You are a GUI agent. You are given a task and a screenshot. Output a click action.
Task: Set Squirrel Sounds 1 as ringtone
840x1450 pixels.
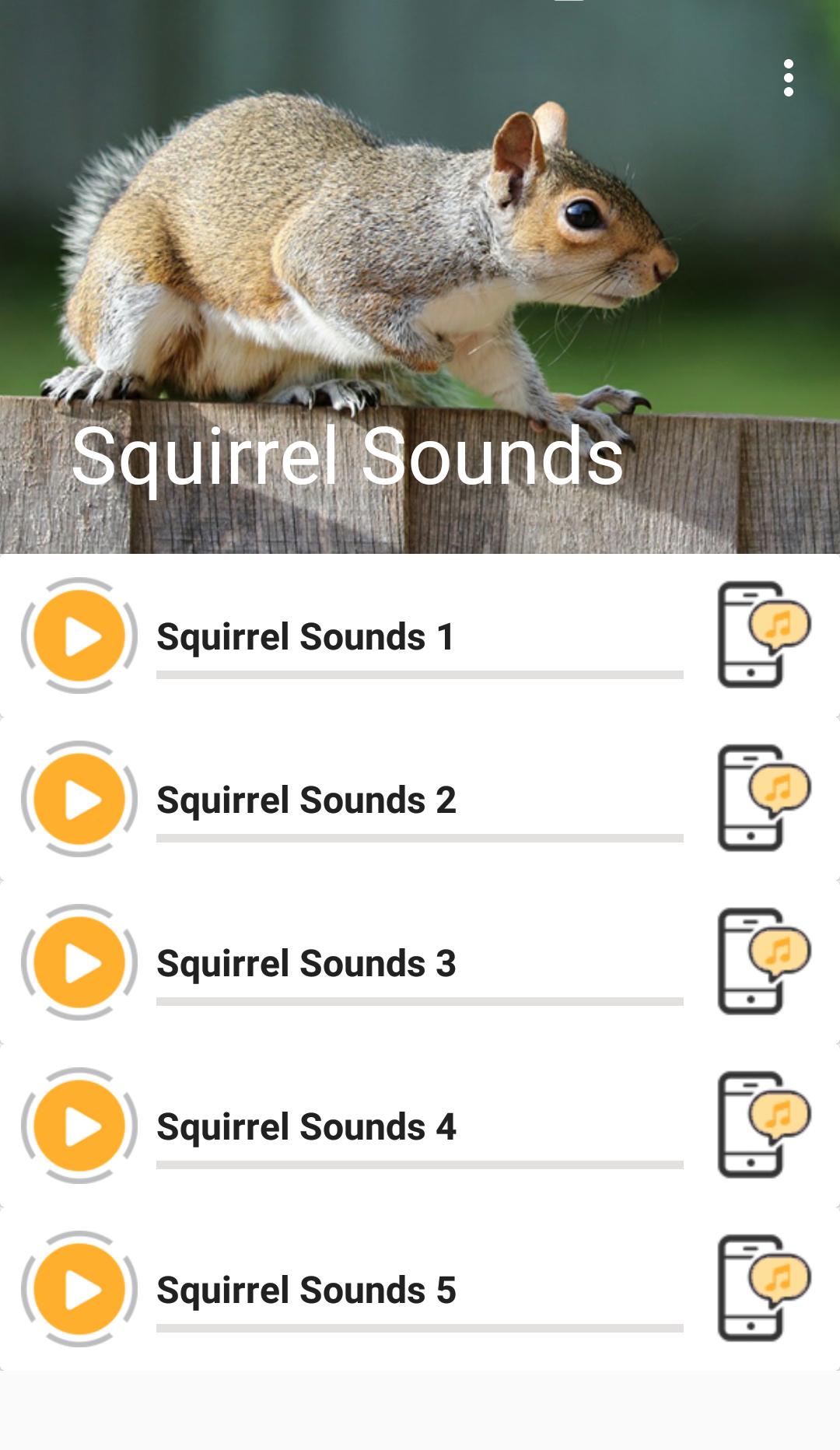(762, 635)
